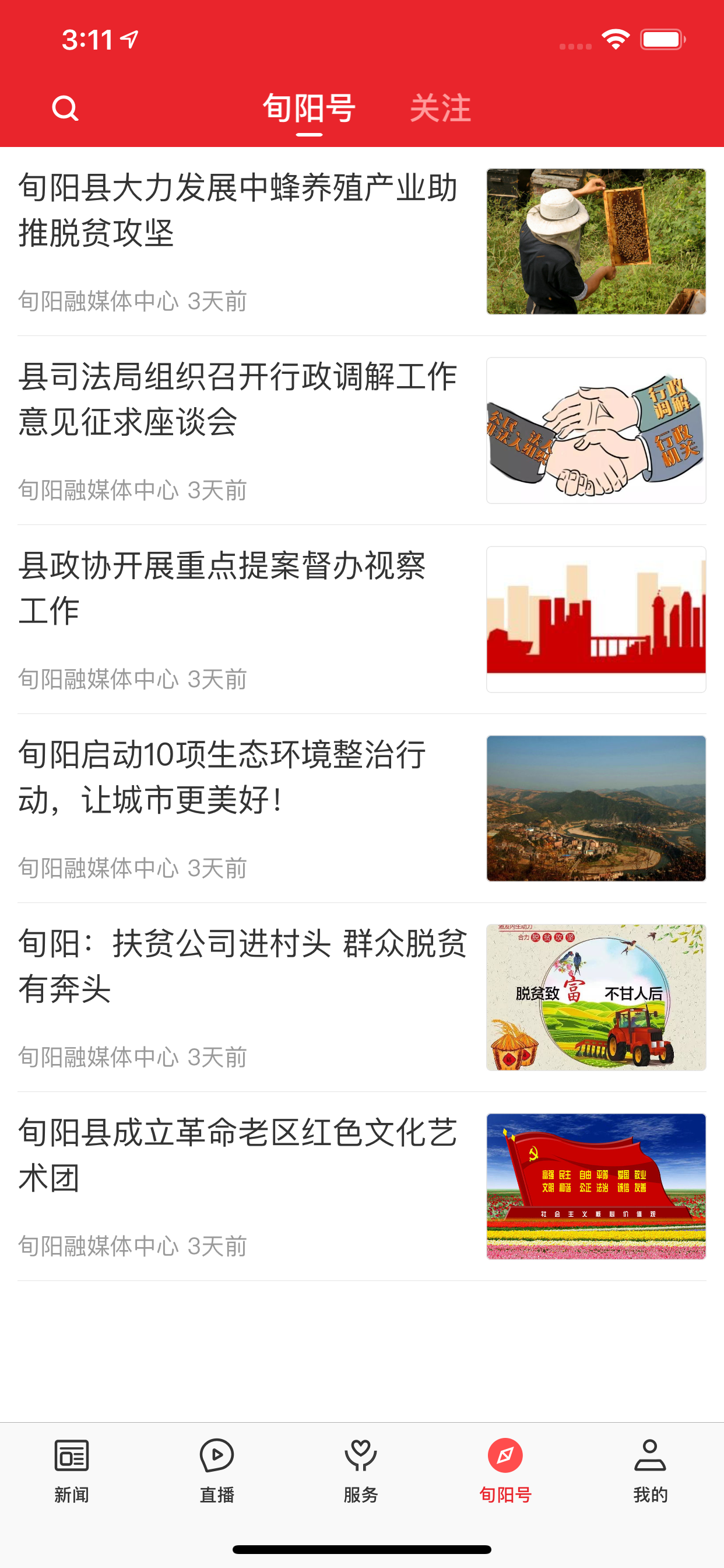Open the 服务 tab
Viewport: 724px width, 1568px height.
(x=361, y=1471)
